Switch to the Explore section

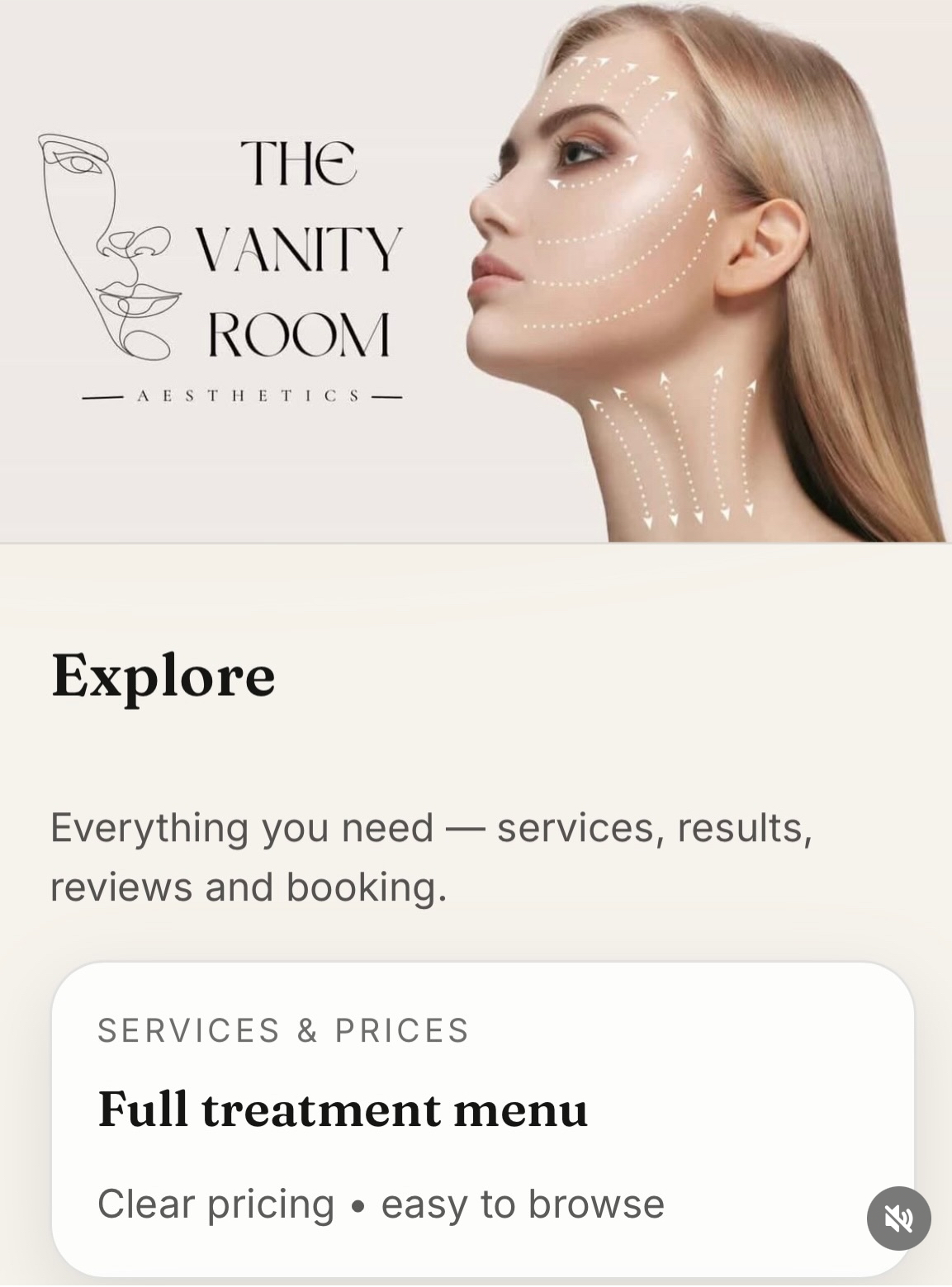162,674
